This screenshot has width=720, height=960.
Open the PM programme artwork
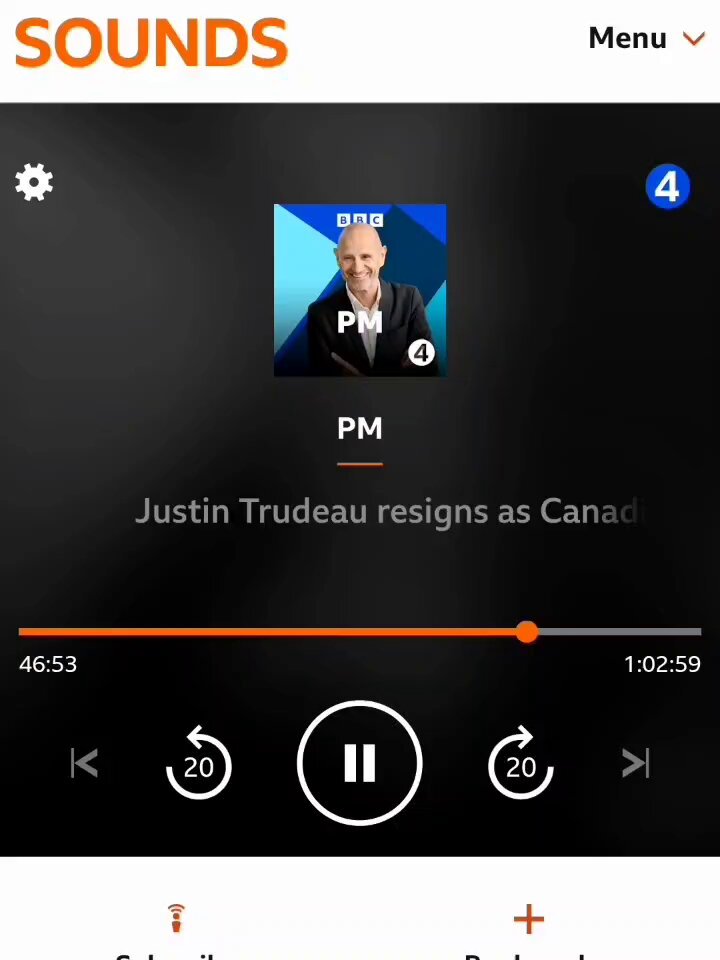point(360,290)
